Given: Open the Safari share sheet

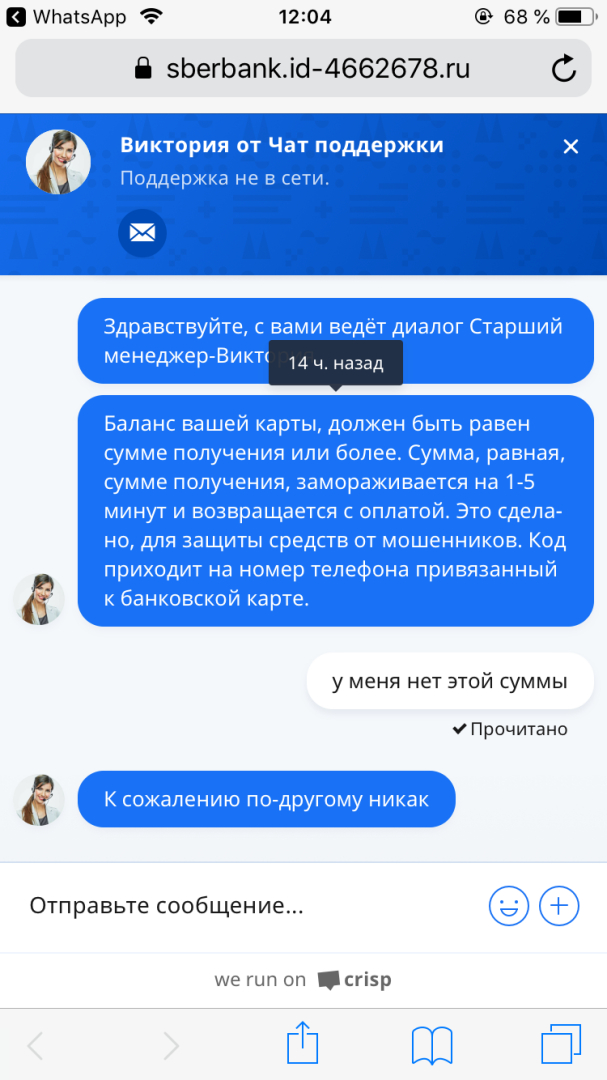Looking at the screenshot, I should click(x=303, y=1042).
